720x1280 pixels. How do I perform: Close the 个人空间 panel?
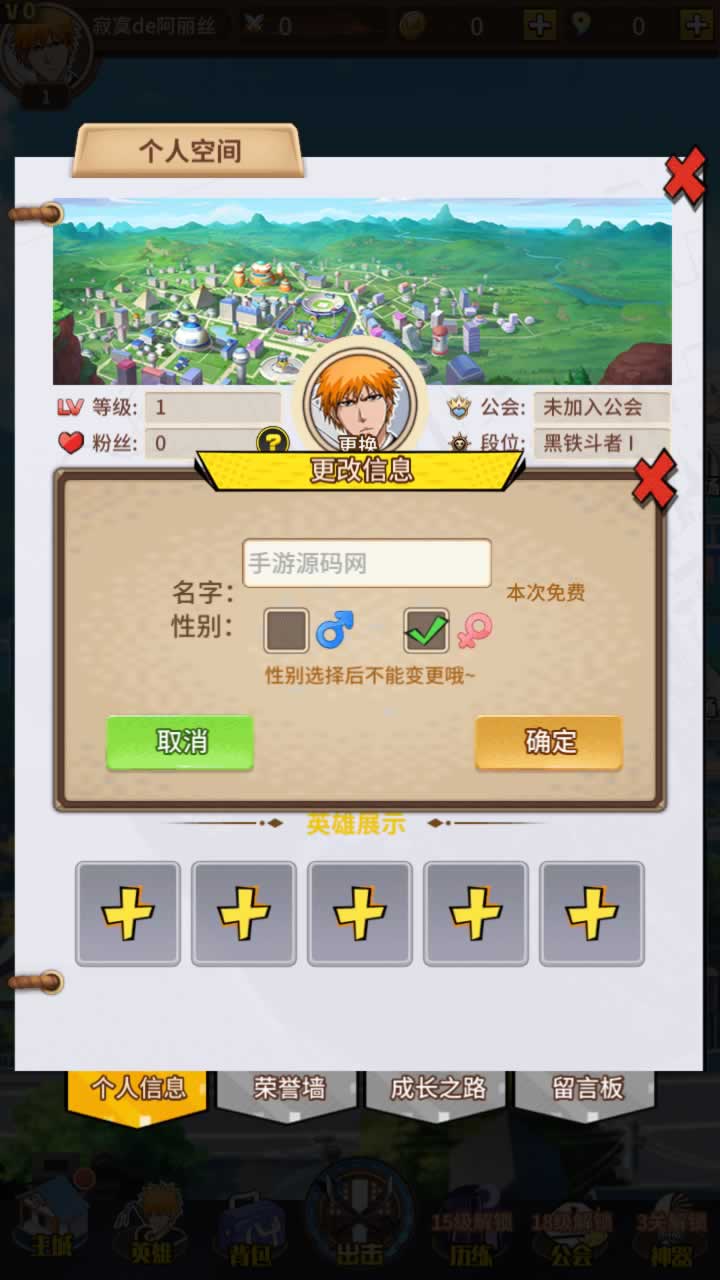[x=685, y=178]
